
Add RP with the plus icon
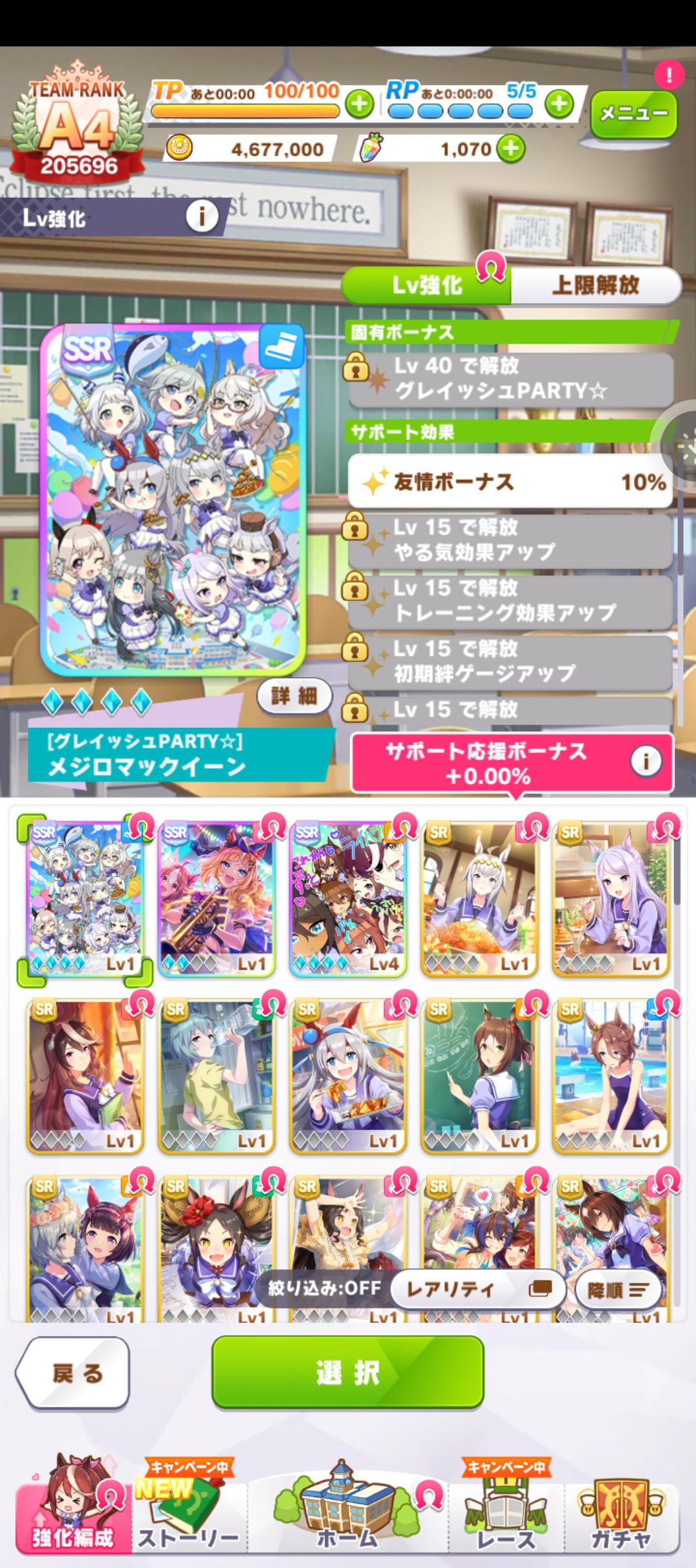pyautogui.click(x=559, y=103)
